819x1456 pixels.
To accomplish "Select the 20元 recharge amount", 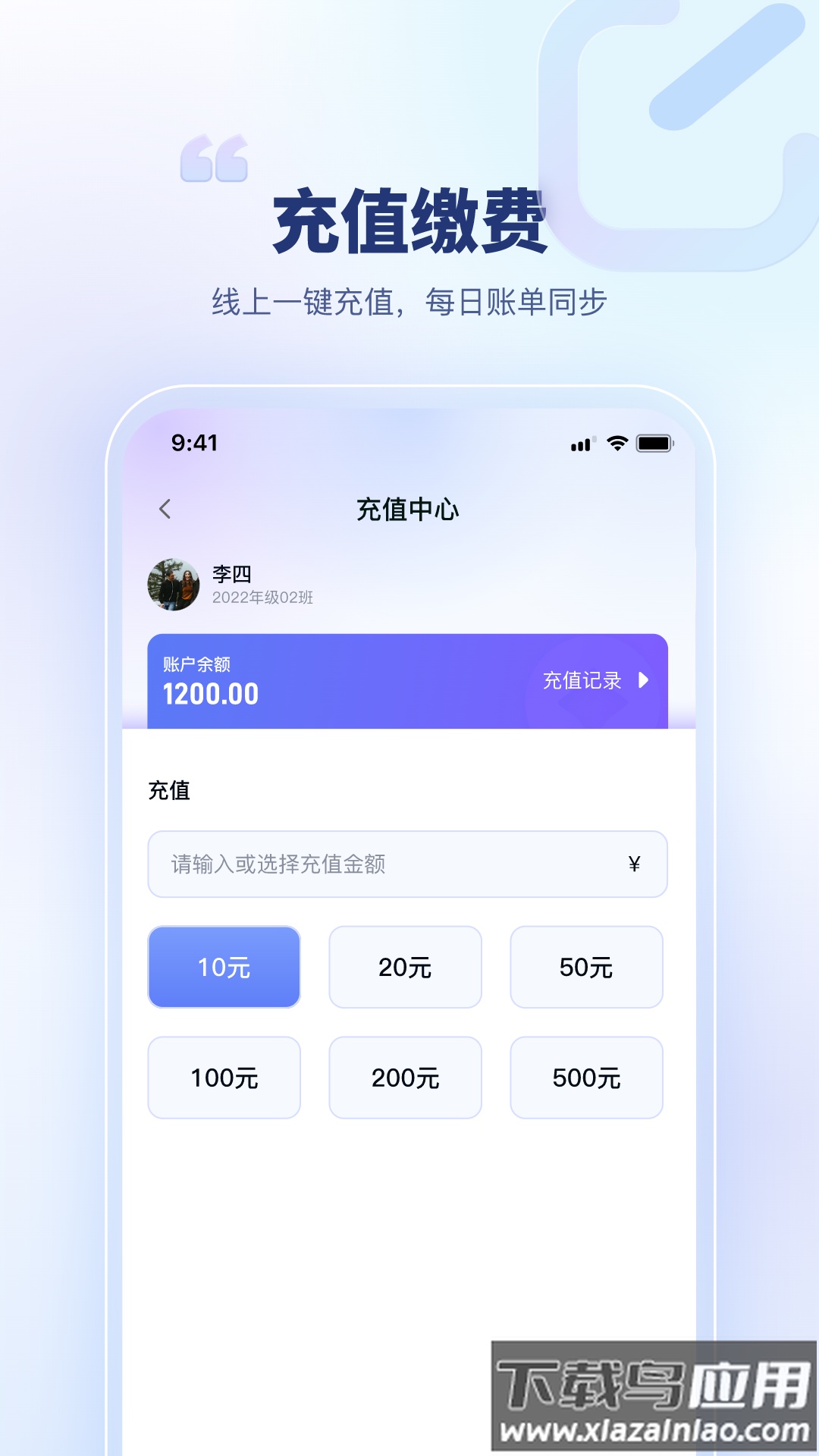I will [406, 967].
